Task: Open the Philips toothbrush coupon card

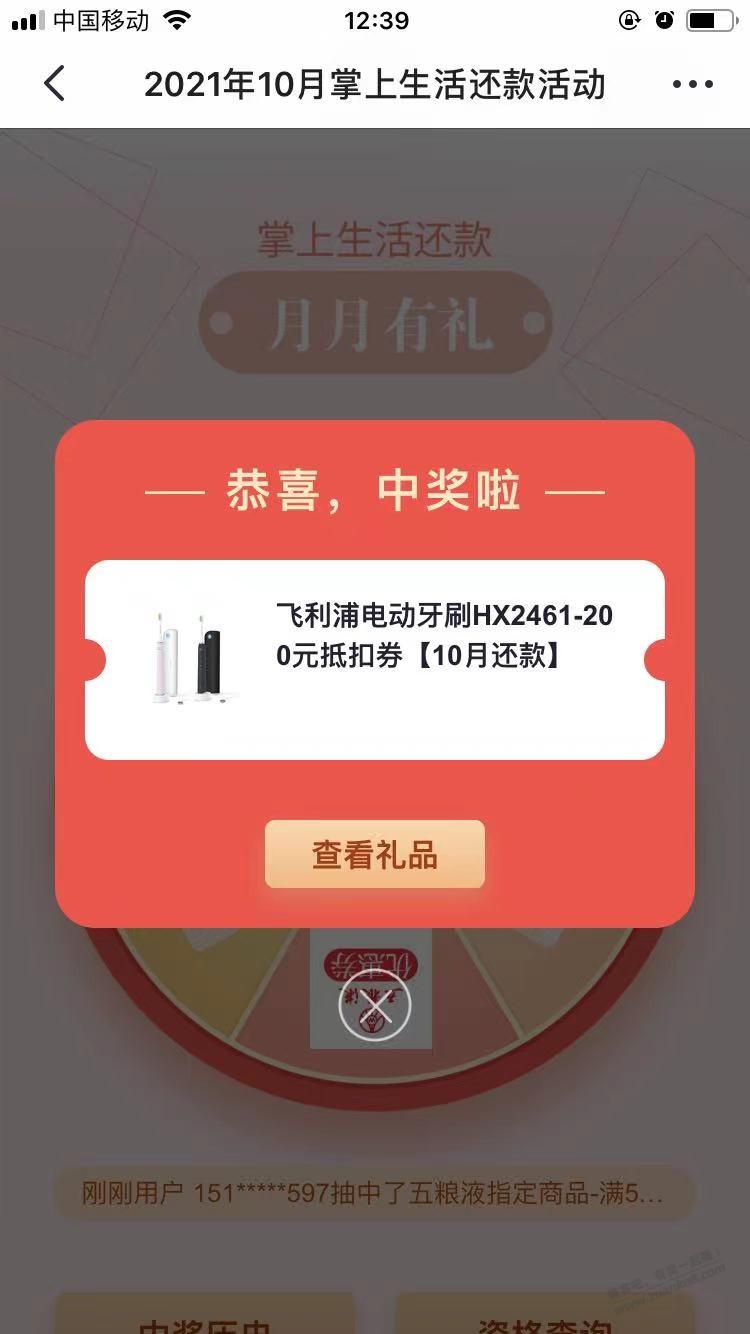Action: pyautogui.click(x=374, y=660)
